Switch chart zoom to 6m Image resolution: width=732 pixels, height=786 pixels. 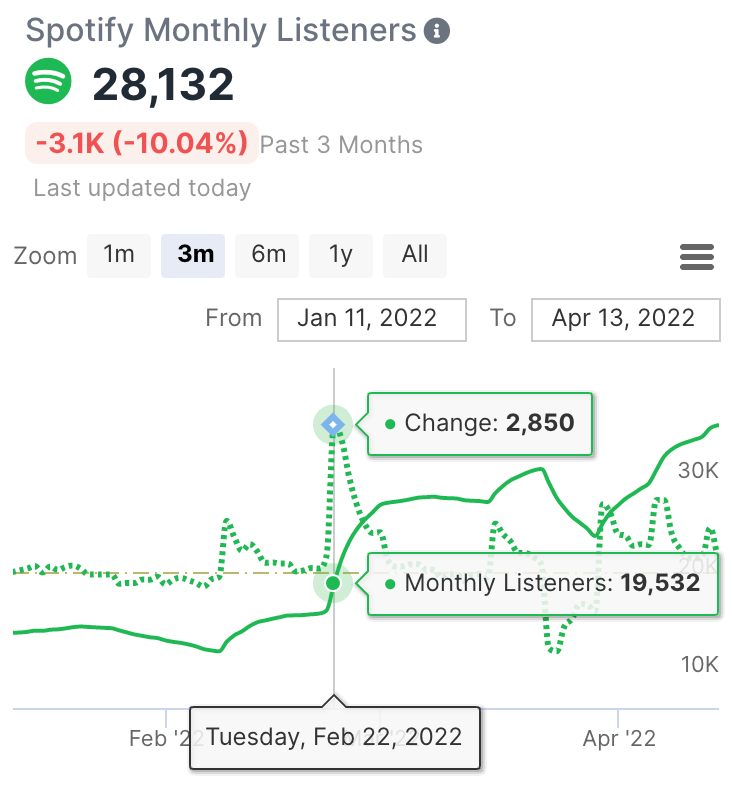point(268,255)
